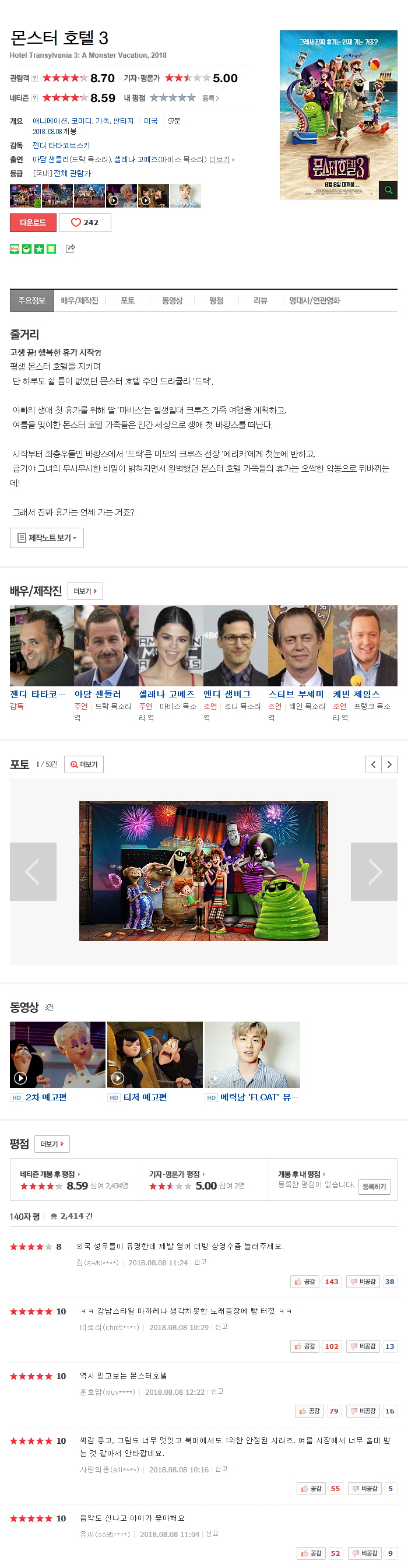Select the 평점 tab
The height and width of the screenshot is (1568, 408).
(x=216, y=301)
